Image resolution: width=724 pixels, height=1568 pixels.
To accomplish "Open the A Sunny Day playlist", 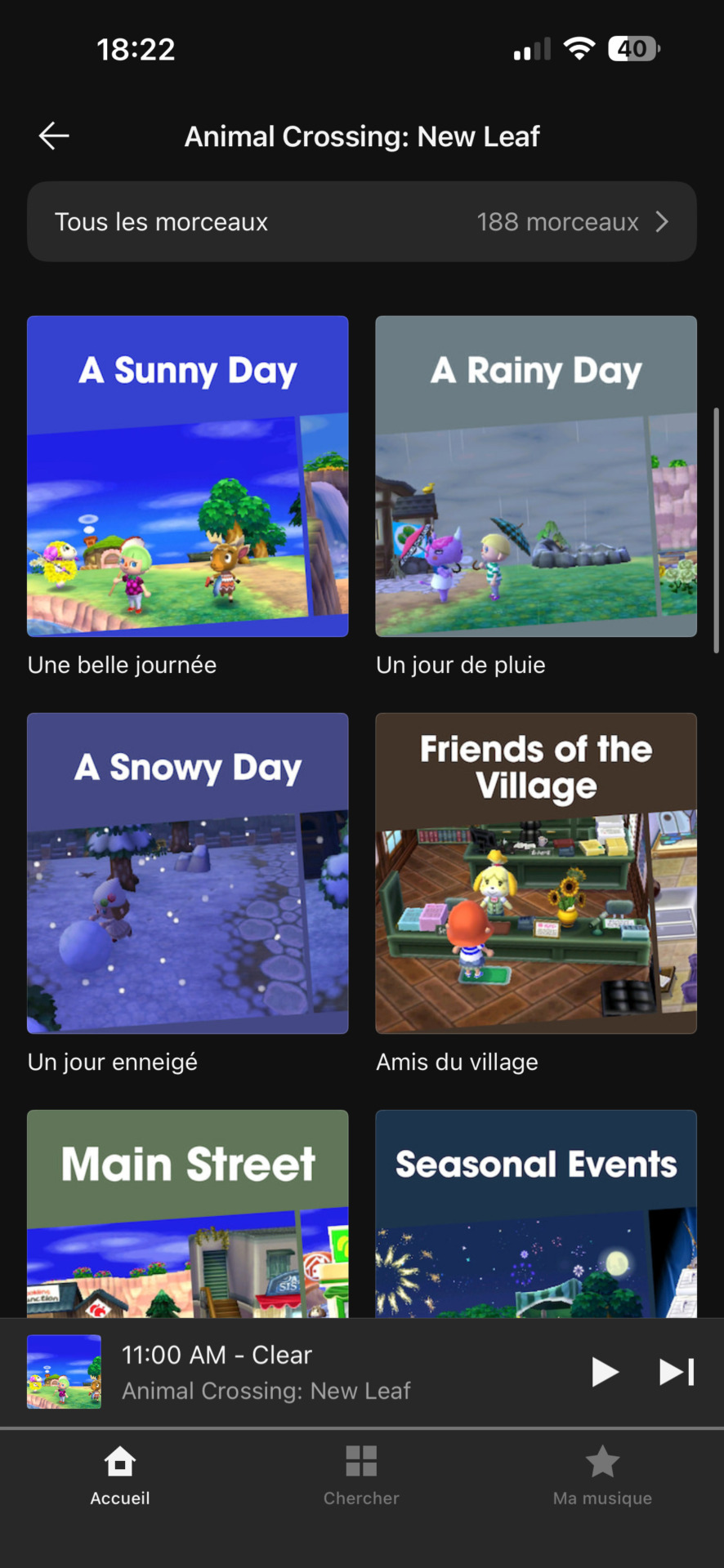I will [x=188, y=476].
